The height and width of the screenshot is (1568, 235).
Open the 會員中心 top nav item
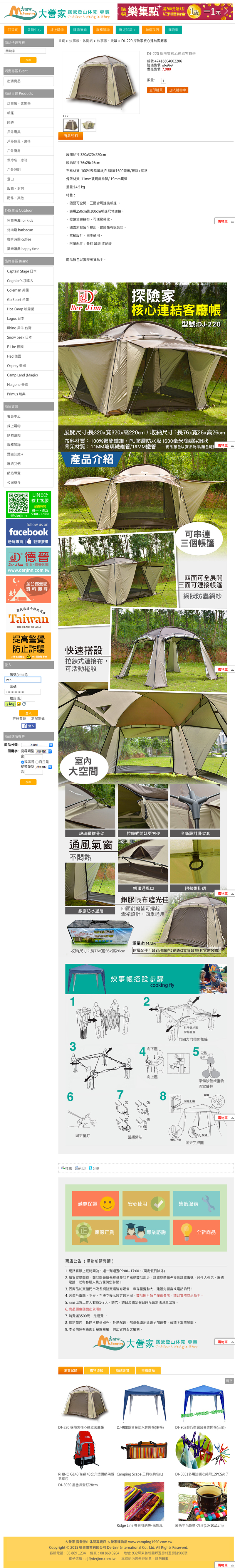coord(35,30)
